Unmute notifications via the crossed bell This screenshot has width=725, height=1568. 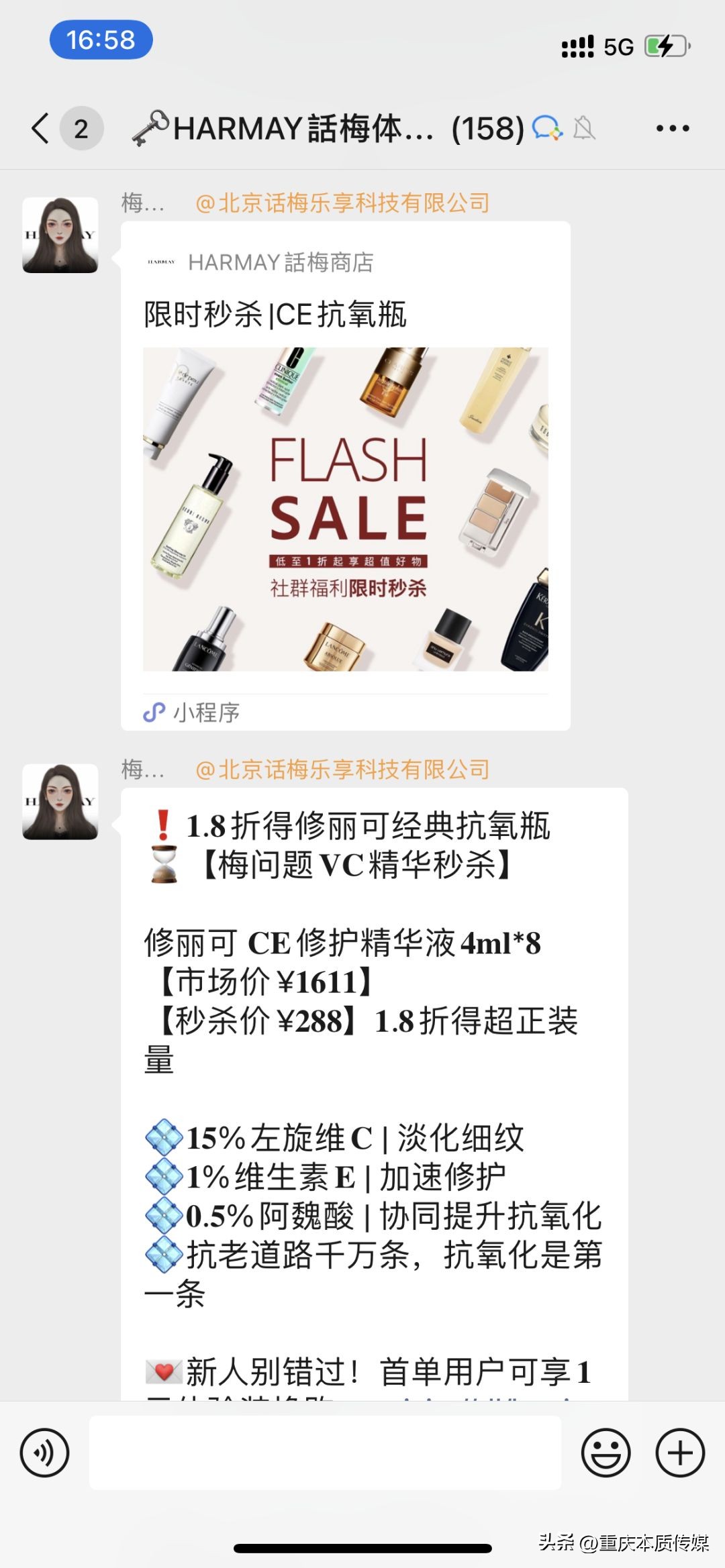pyautogui.click(x=583, y=127)
